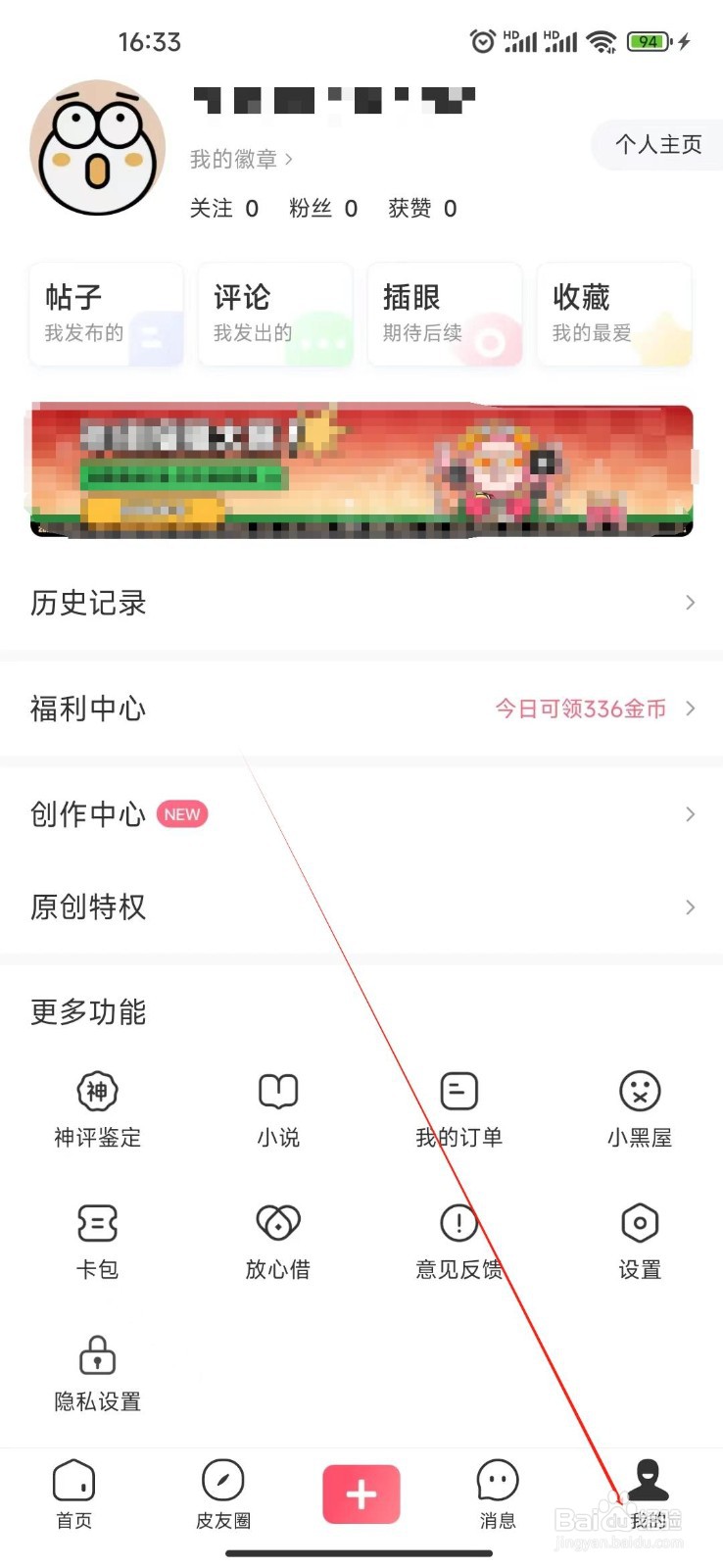
Task: Open the 神评鉴定 feature icon
Action: 97,1107
